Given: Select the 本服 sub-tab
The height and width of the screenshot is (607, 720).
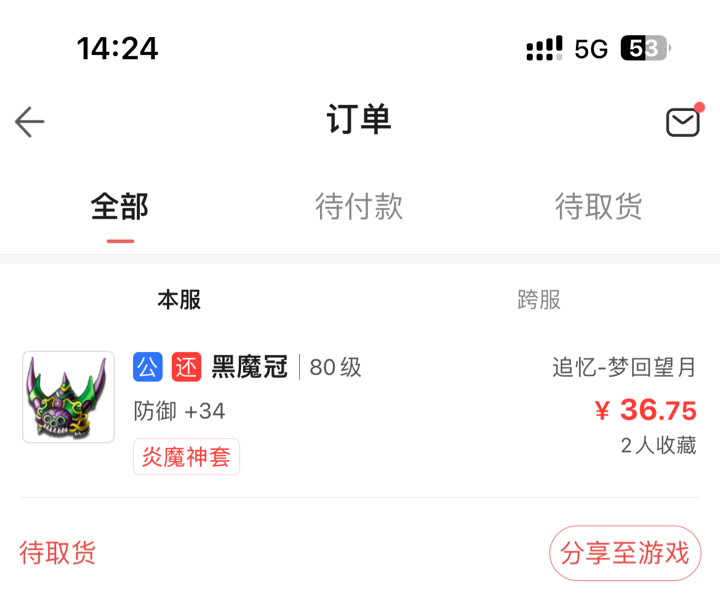Looking at the screenshot, I should [179, 299].
